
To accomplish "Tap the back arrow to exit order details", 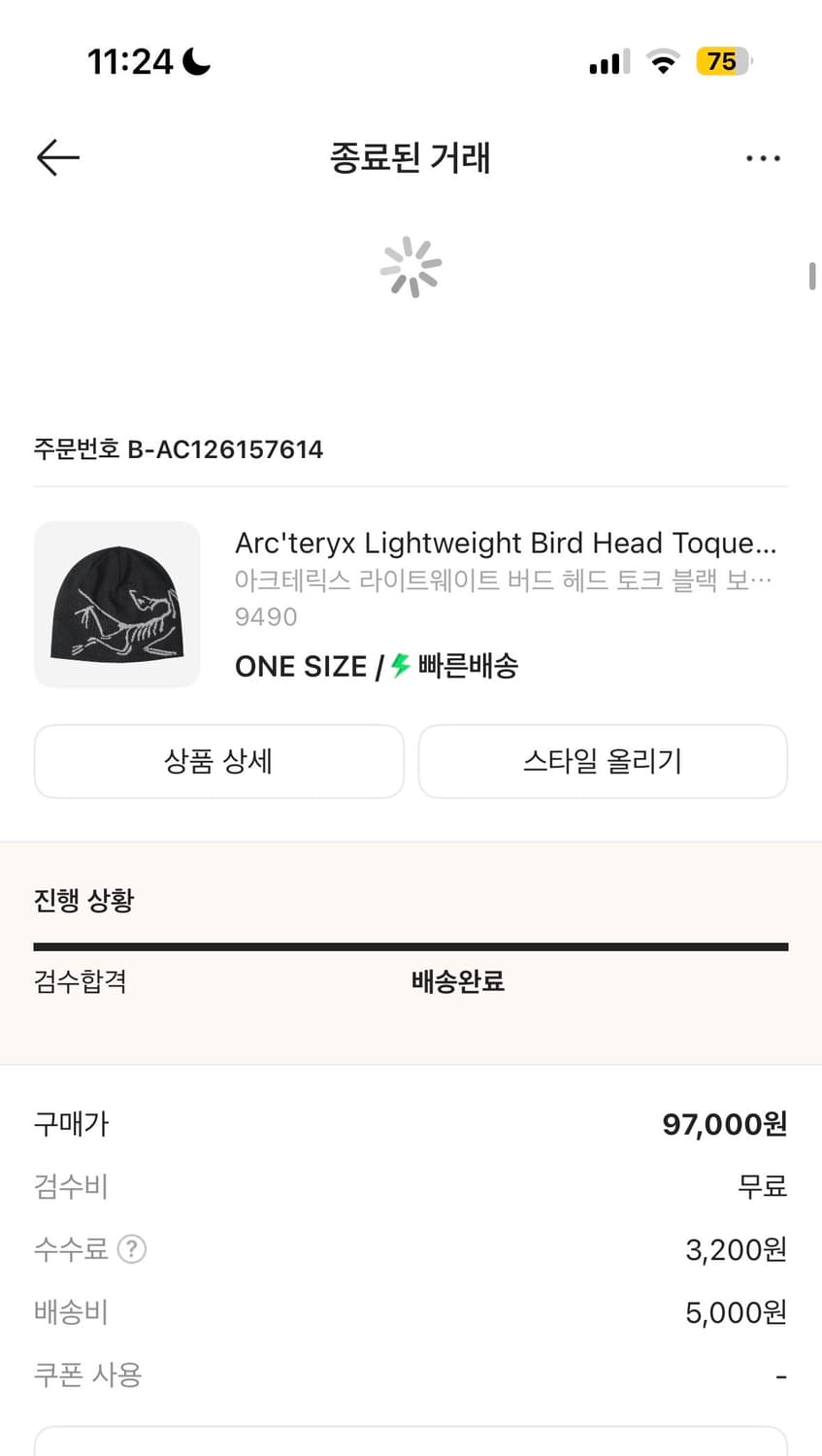I will [x=57, y=157].
